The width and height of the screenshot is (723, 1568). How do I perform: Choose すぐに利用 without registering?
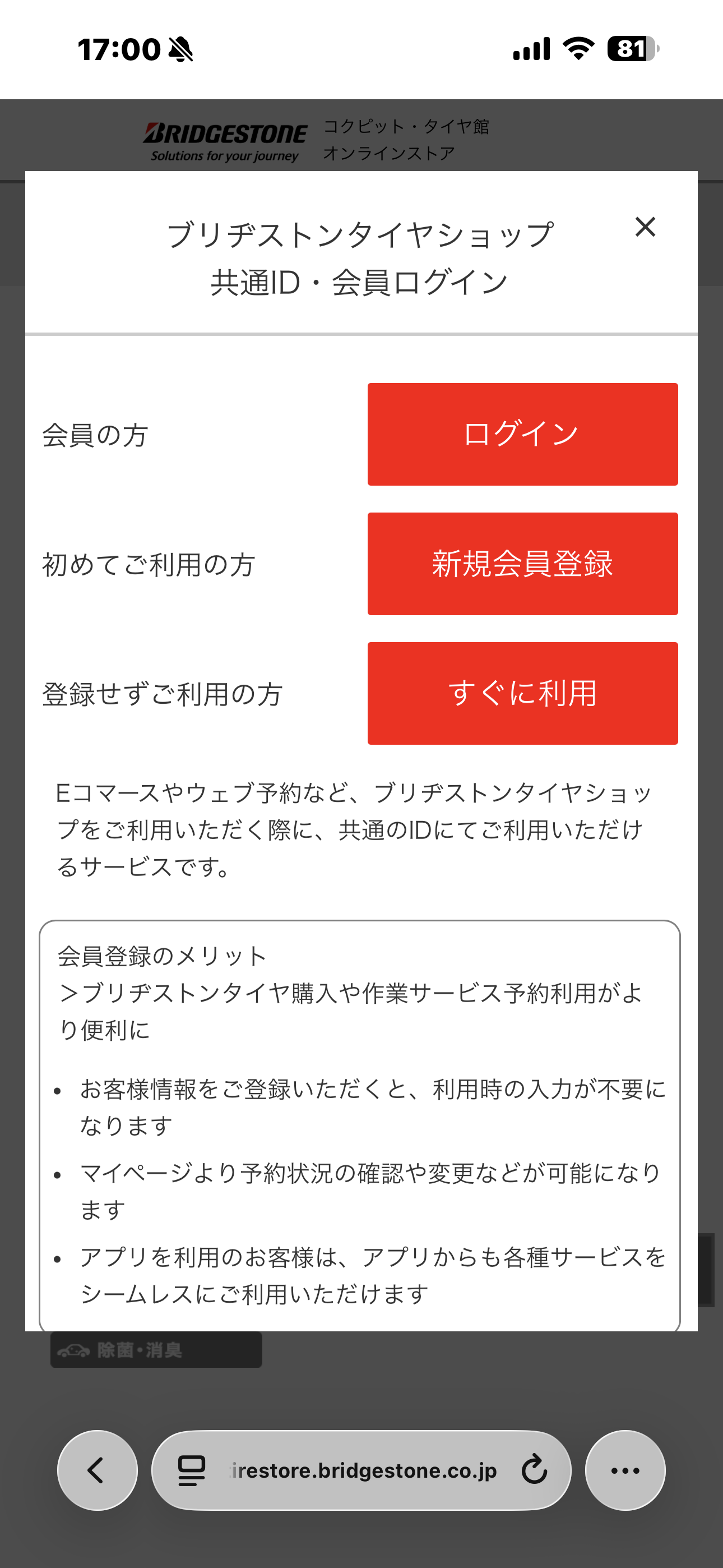522,693
